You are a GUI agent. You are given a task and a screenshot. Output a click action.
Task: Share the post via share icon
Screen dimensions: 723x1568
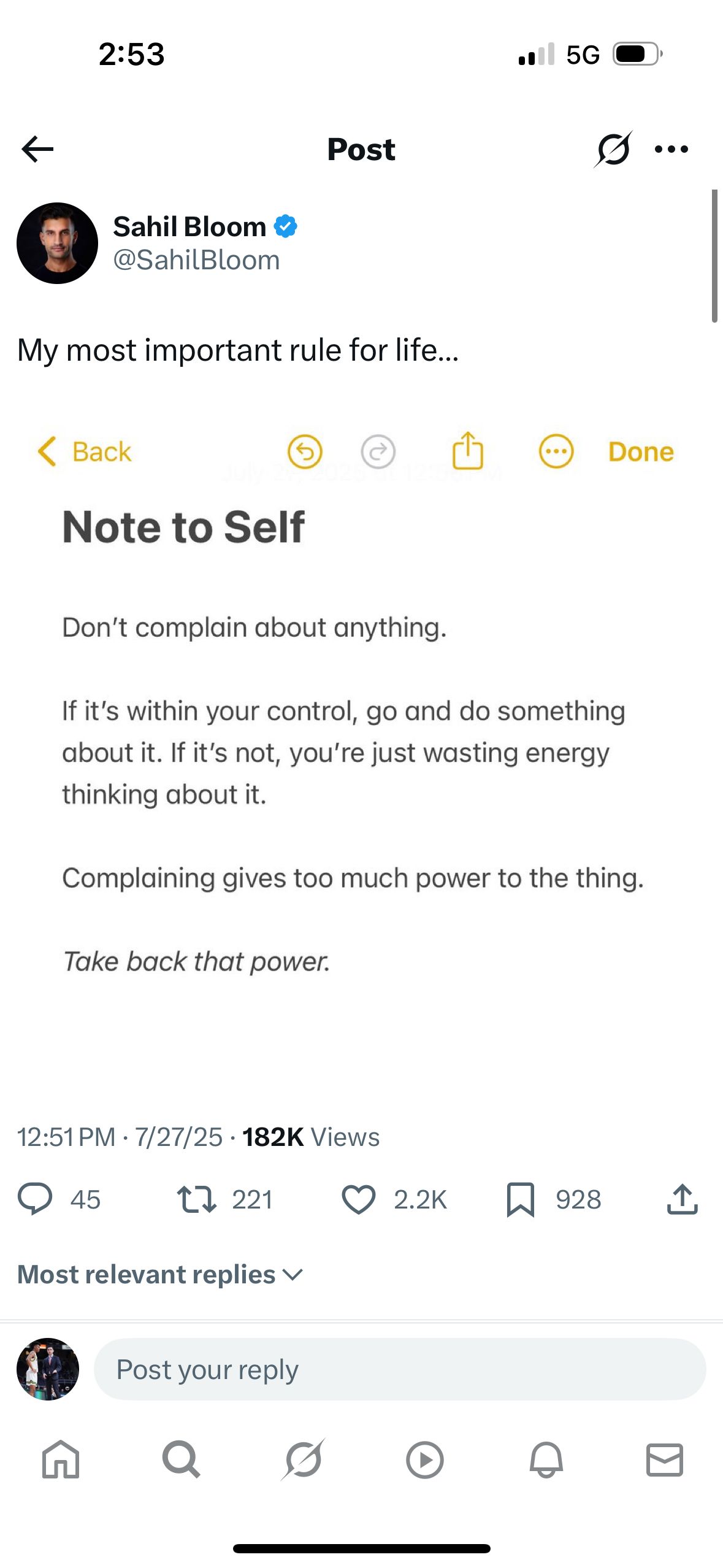(x=683, y=1199)
